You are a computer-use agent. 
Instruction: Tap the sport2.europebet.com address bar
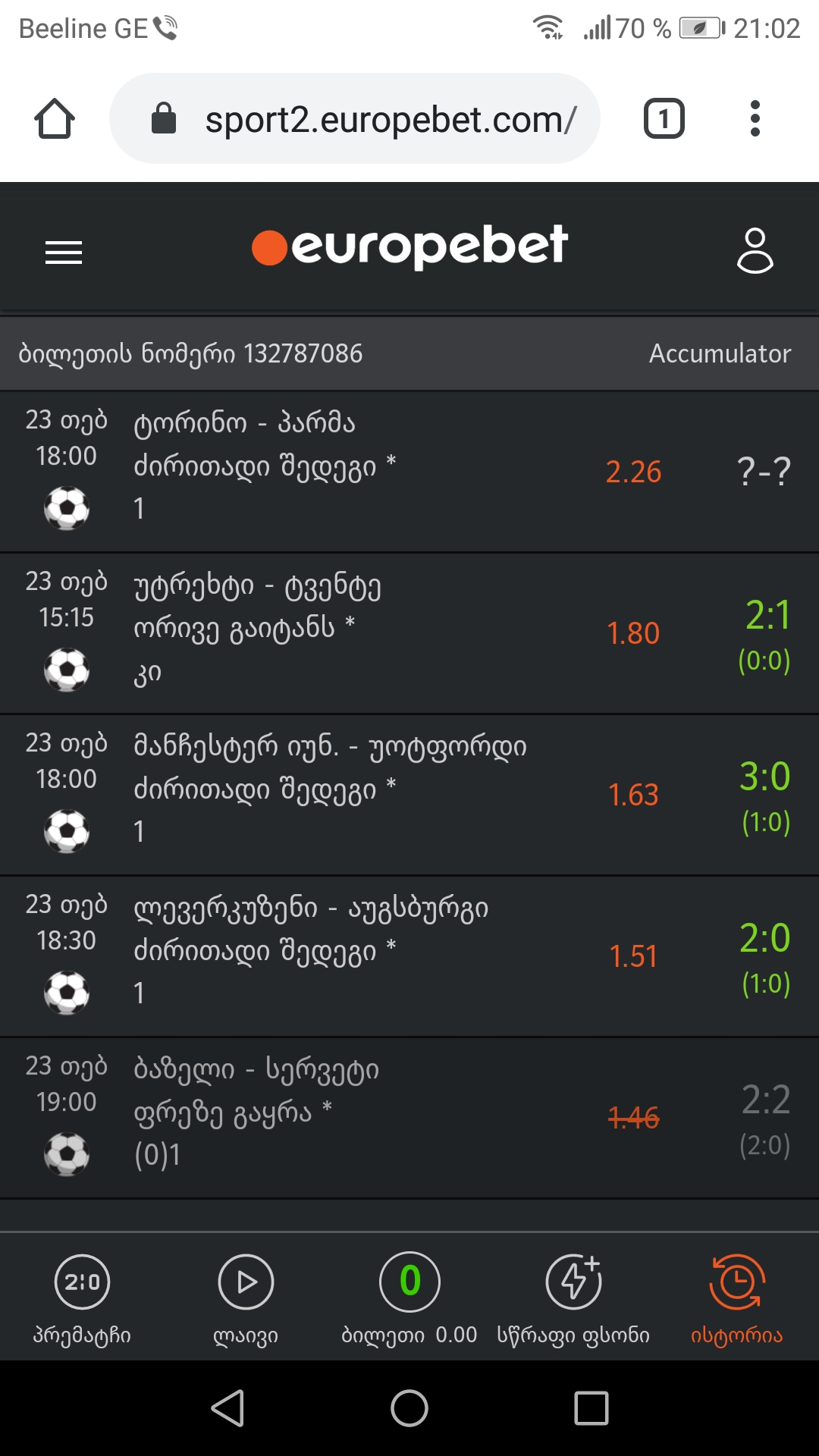pos(355,119)
